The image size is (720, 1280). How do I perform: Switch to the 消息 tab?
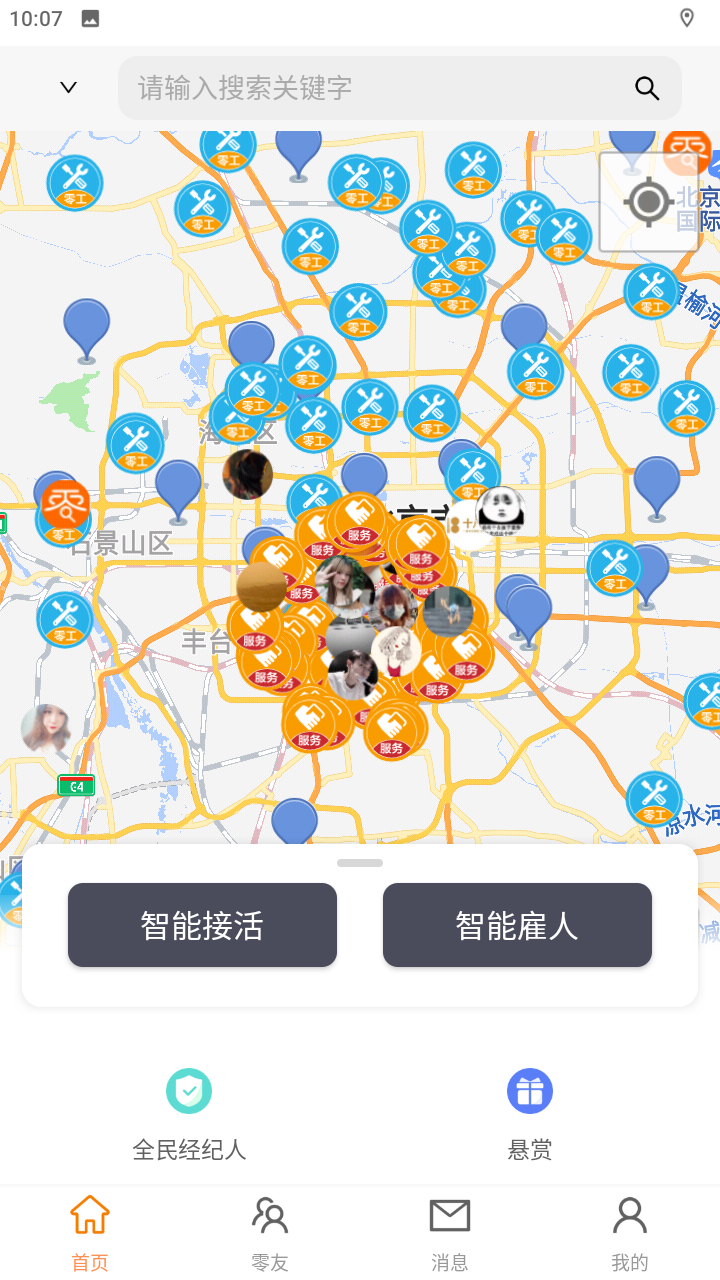tap(450, 1233)
